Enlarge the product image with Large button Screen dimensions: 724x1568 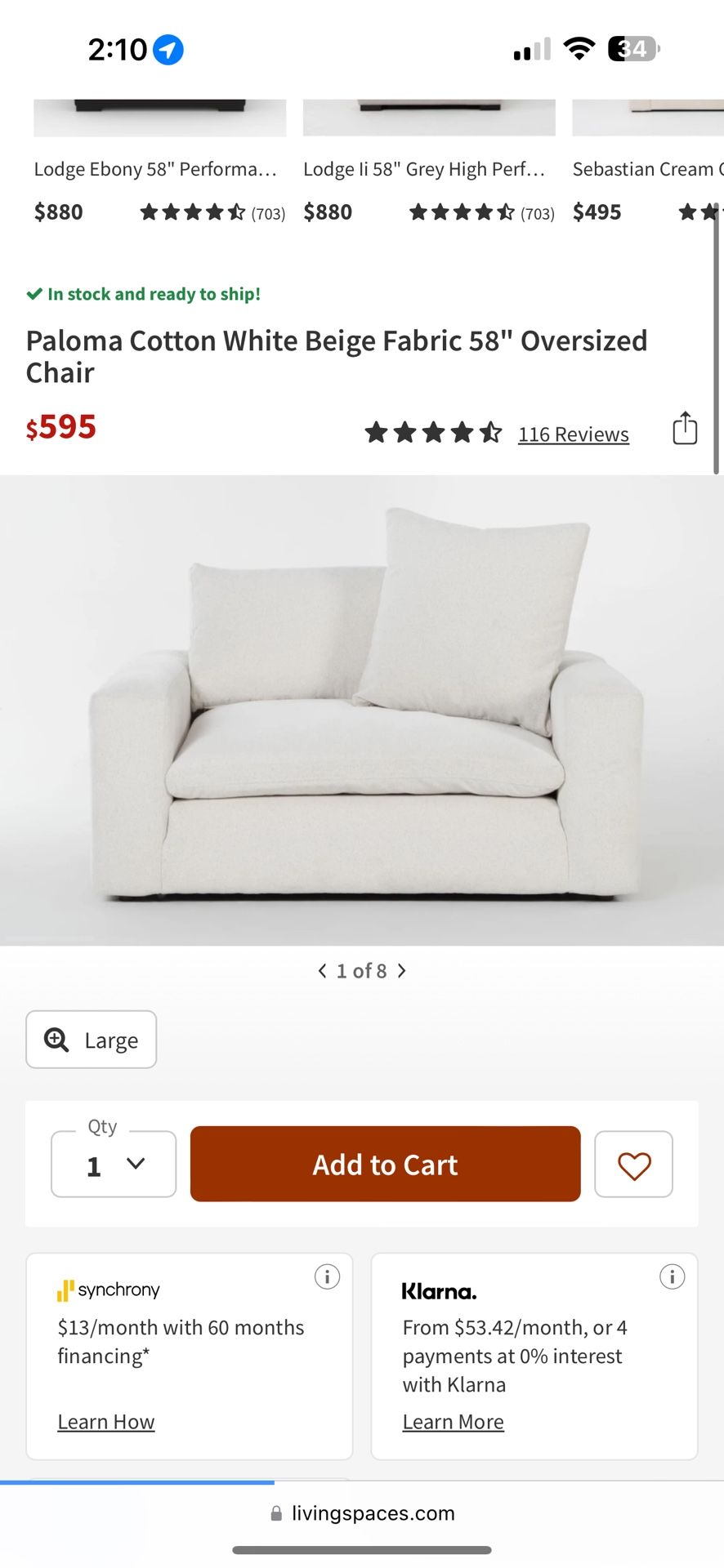91,1040
